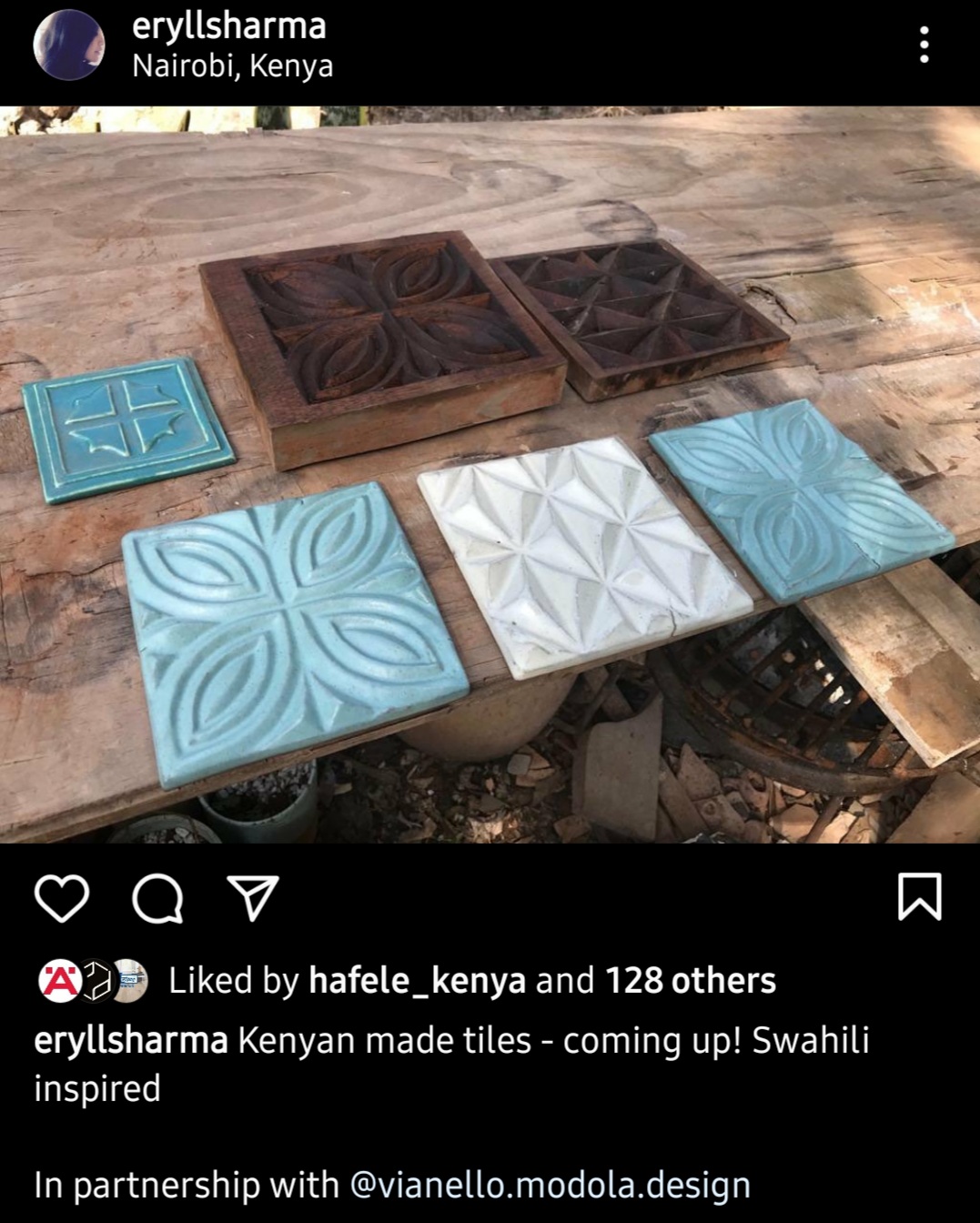Open eryllsharma's profile picture
Screen dimensions: 980x1223
pos(68,45)
